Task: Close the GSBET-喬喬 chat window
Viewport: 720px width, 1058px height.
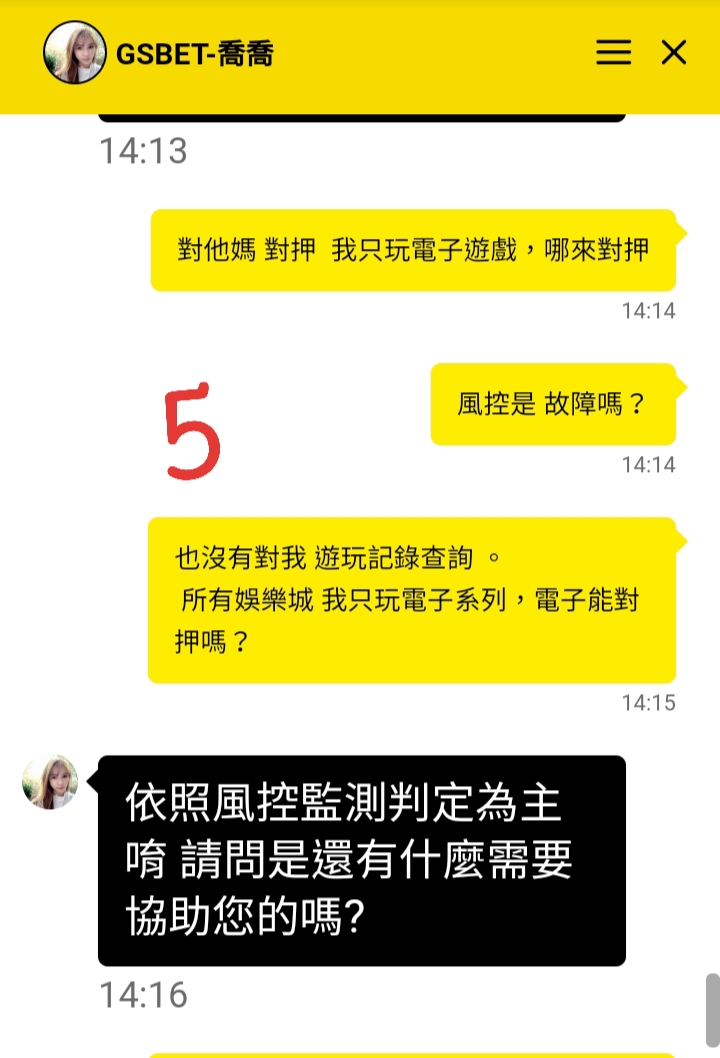Action: coord(673,53)
